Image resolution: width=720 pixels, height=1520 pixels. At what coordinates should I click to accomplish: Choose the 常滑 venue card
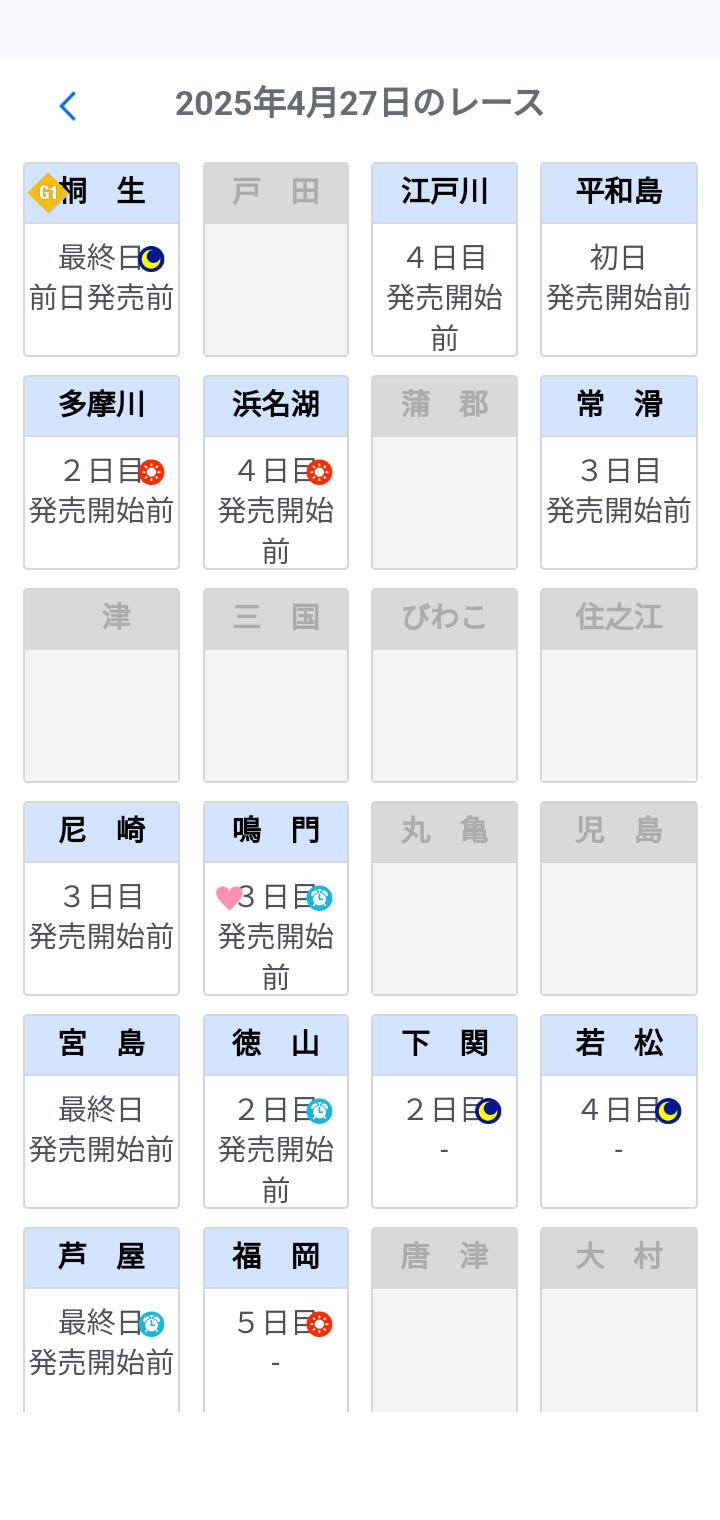click(618, 472)
